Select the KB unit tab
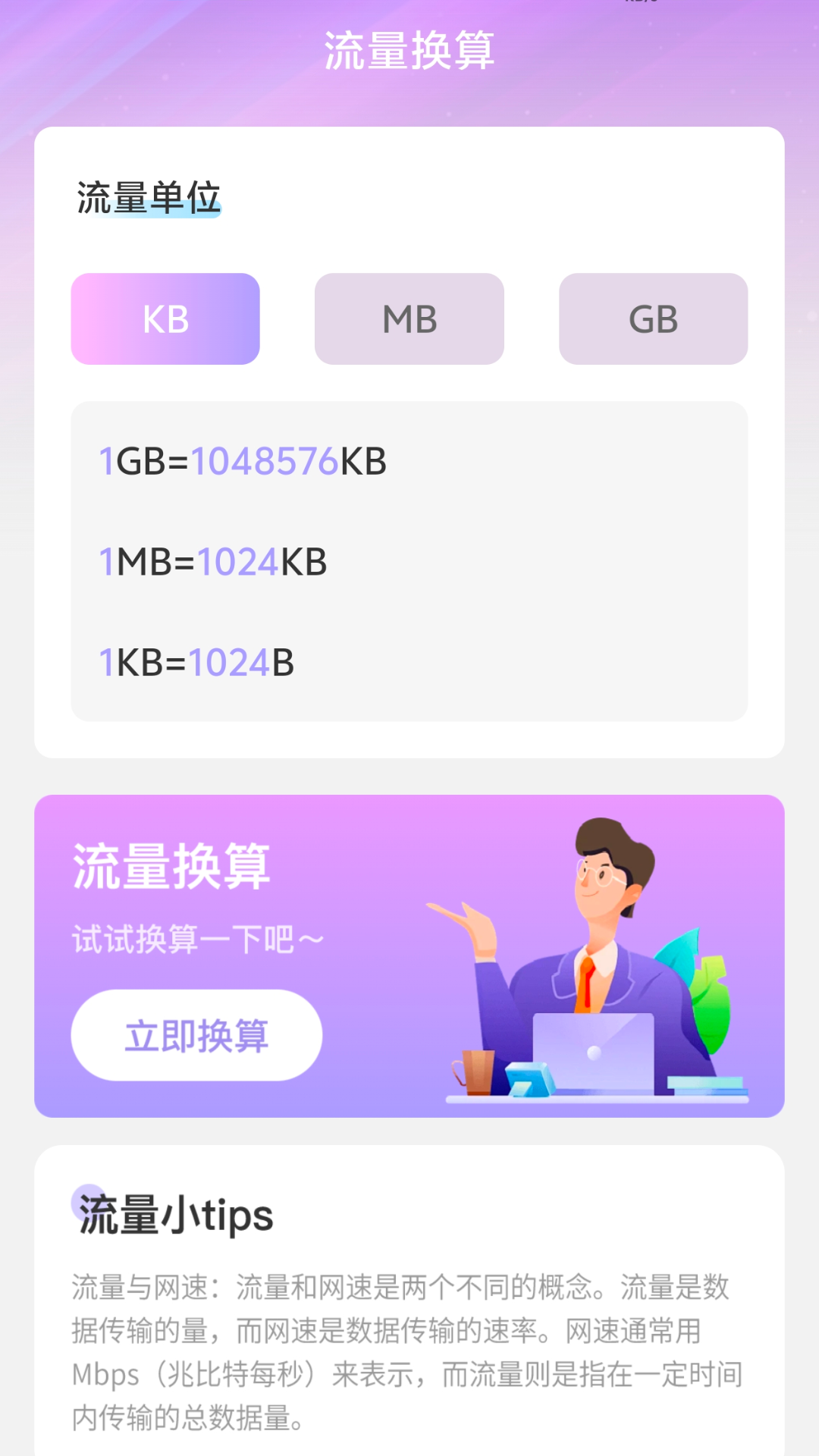Image resolution: width=819 pixels, height=1456 pixels. tap(165, 318)
